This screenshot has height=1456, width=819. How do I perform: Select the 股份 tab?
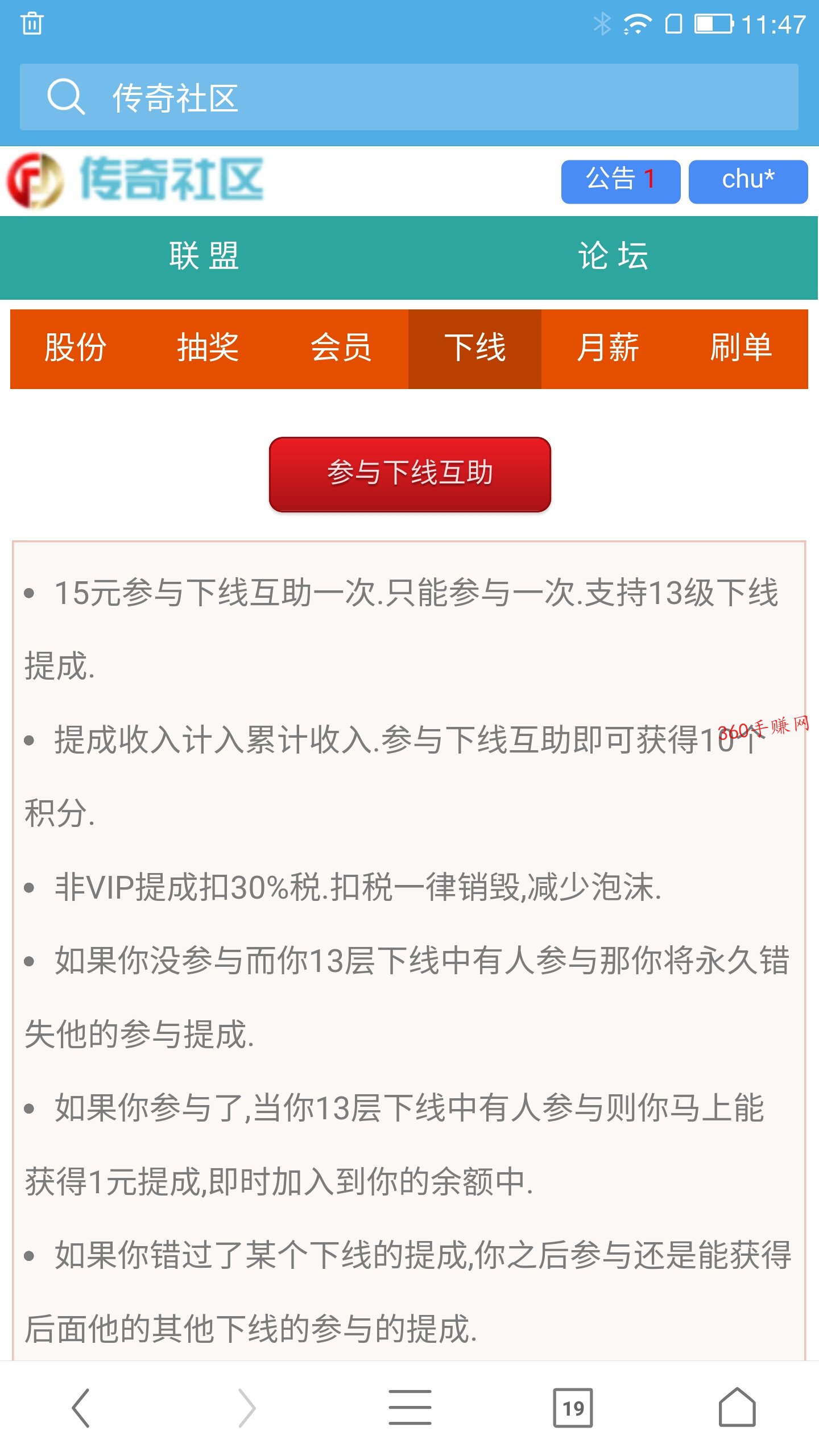pos(76,349)
